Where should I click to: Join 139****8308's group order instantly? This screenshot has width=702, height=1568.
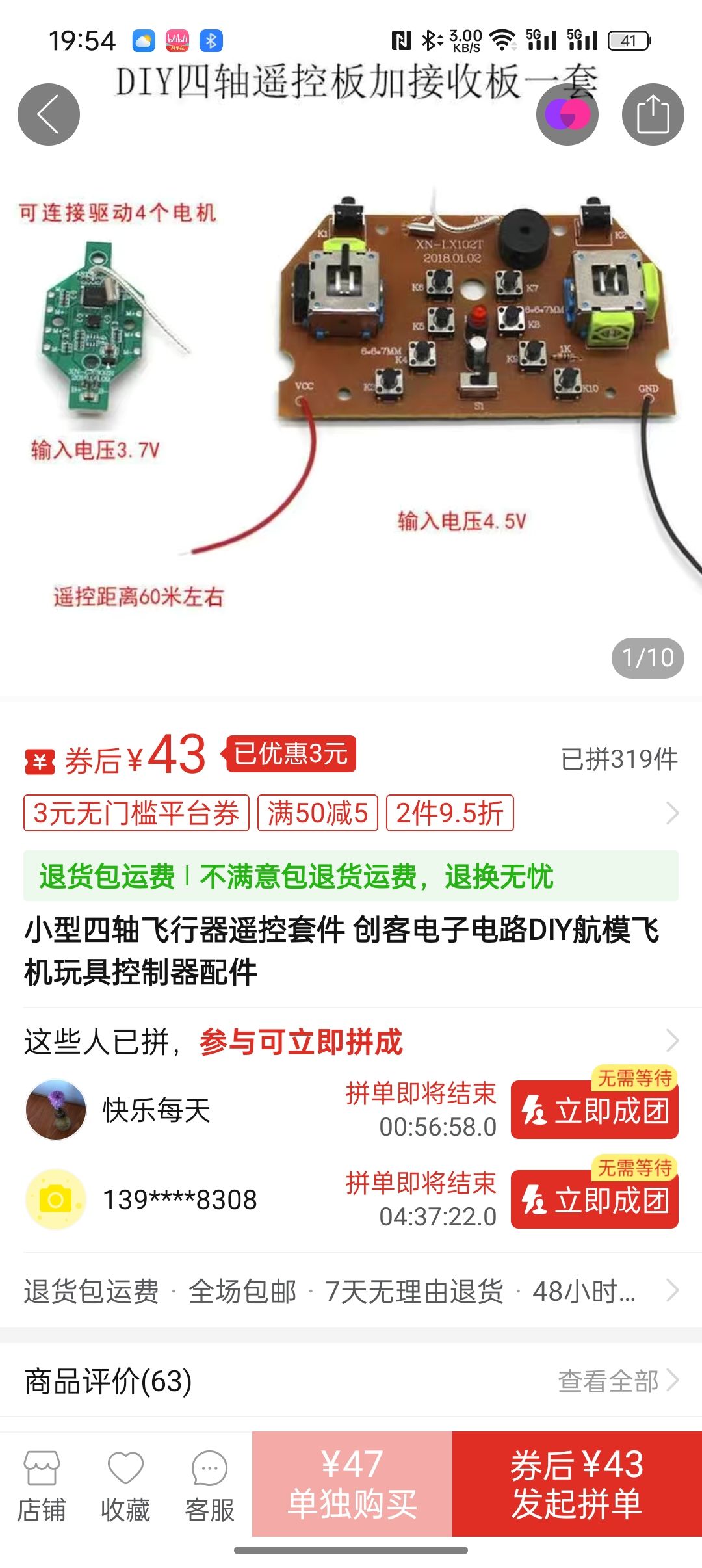pyautogui.click(x=594, y=1199)
